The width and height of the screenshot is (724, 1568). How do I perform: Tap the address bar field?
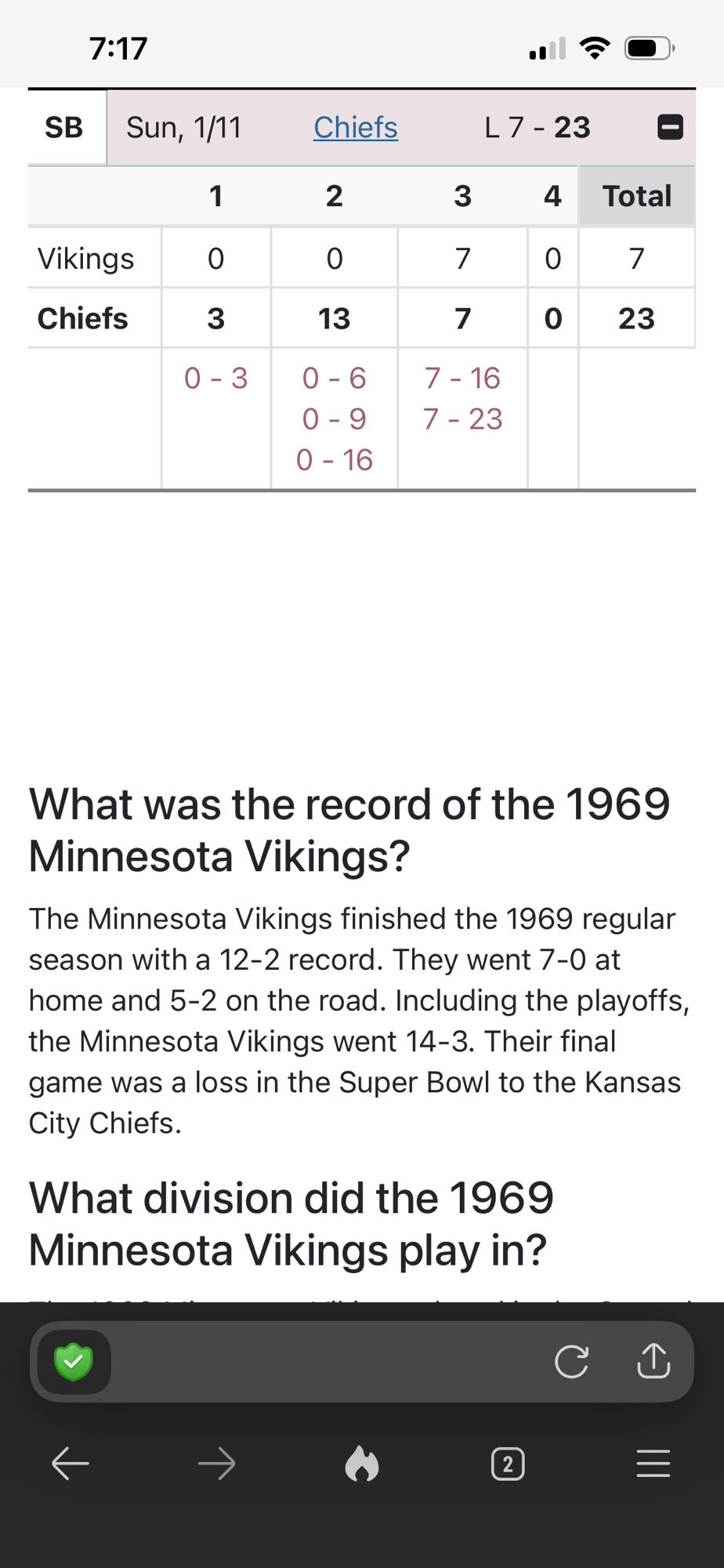tap(329, 1362)
